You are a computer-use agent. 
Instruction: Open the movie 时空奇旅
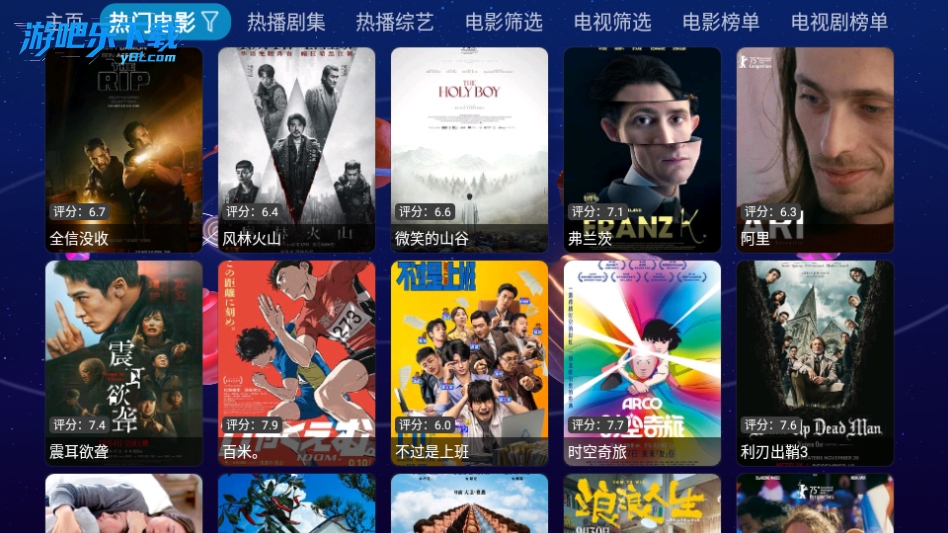642,363
